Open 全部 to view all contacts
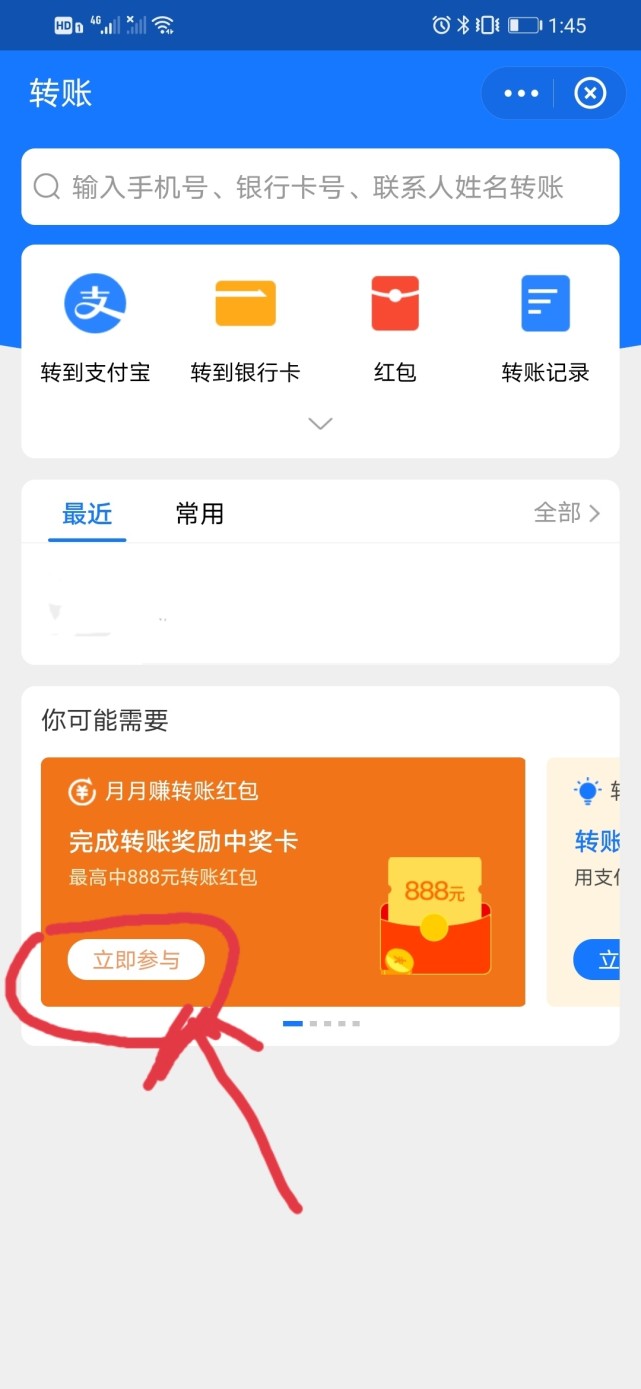Screen dimensions: 641x1389 point(566,513)
